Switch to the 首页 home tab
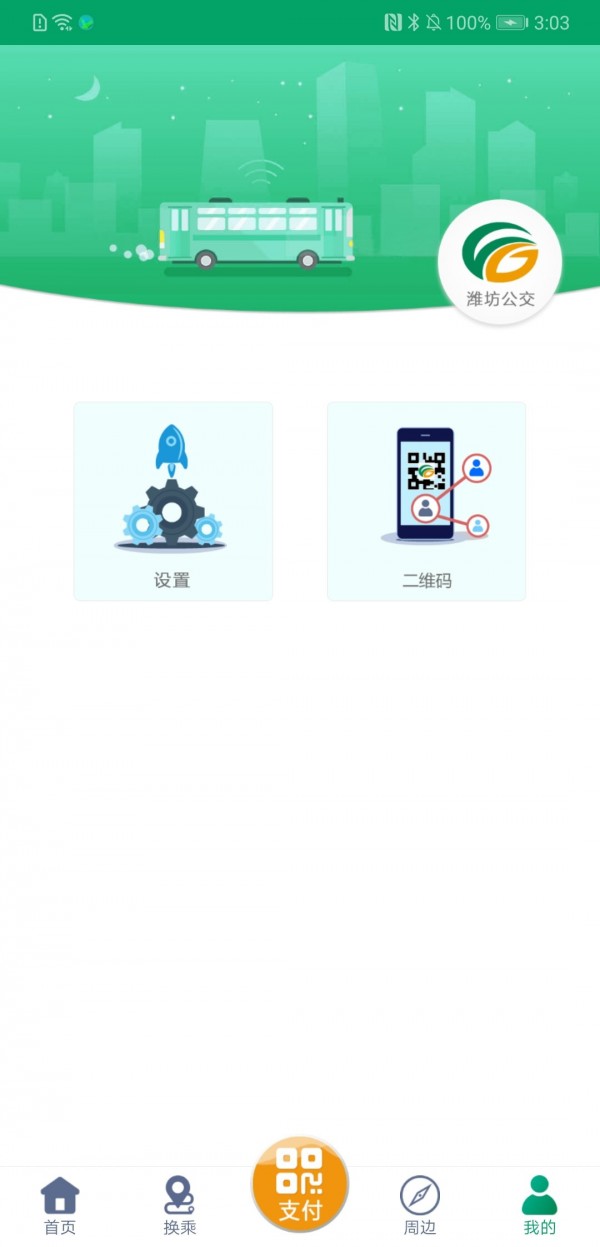The image size is (600, 1247). tap(60, 1205)
